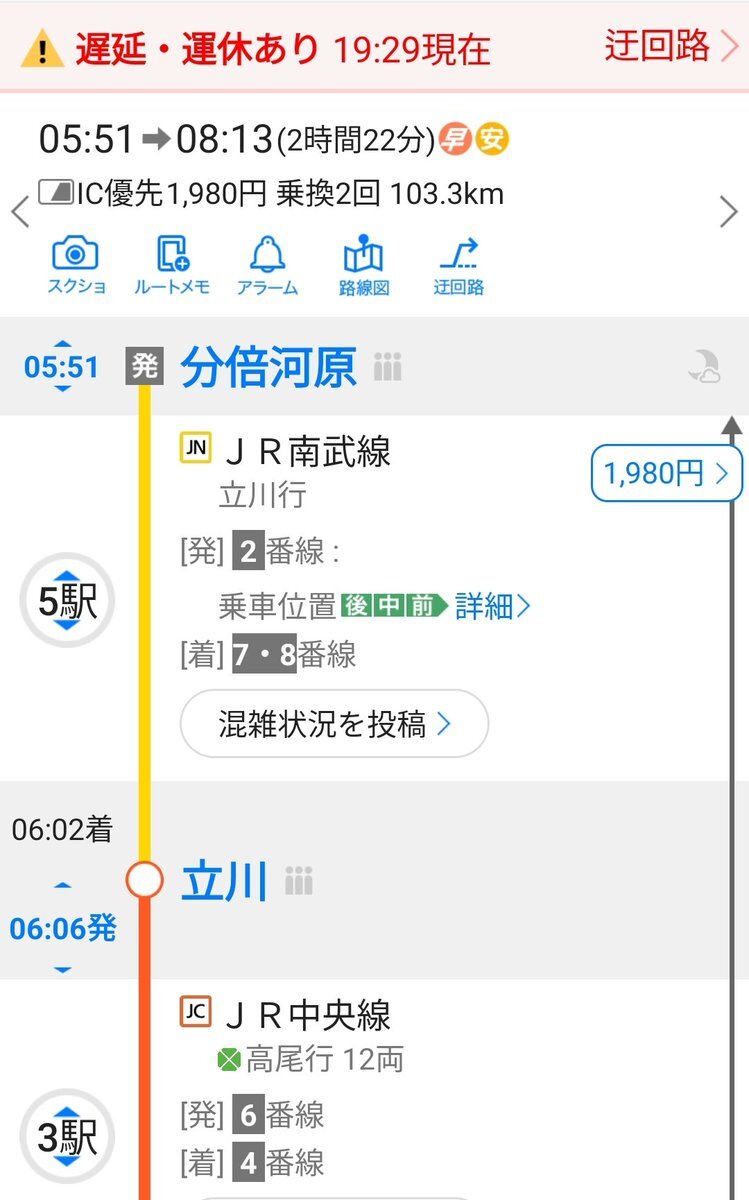Open the 1,980円 fare details
Viewport: 749px width, 1200px height.
pyautogui.click(x=666, y=473)
